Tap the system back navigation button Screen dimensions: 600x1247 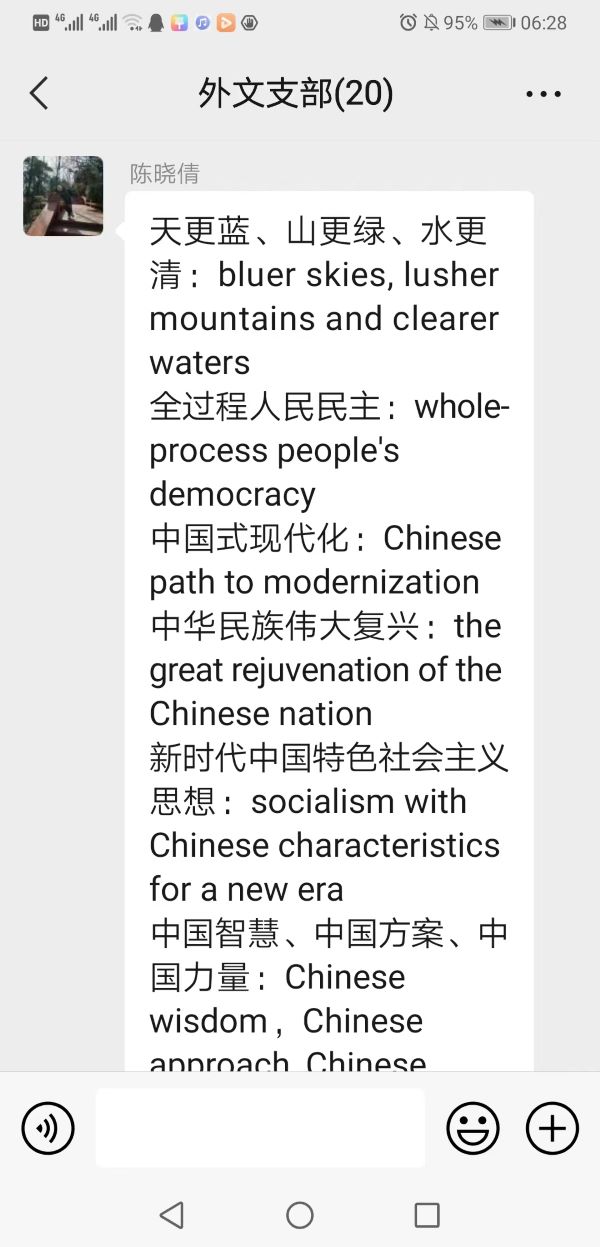172,1215
